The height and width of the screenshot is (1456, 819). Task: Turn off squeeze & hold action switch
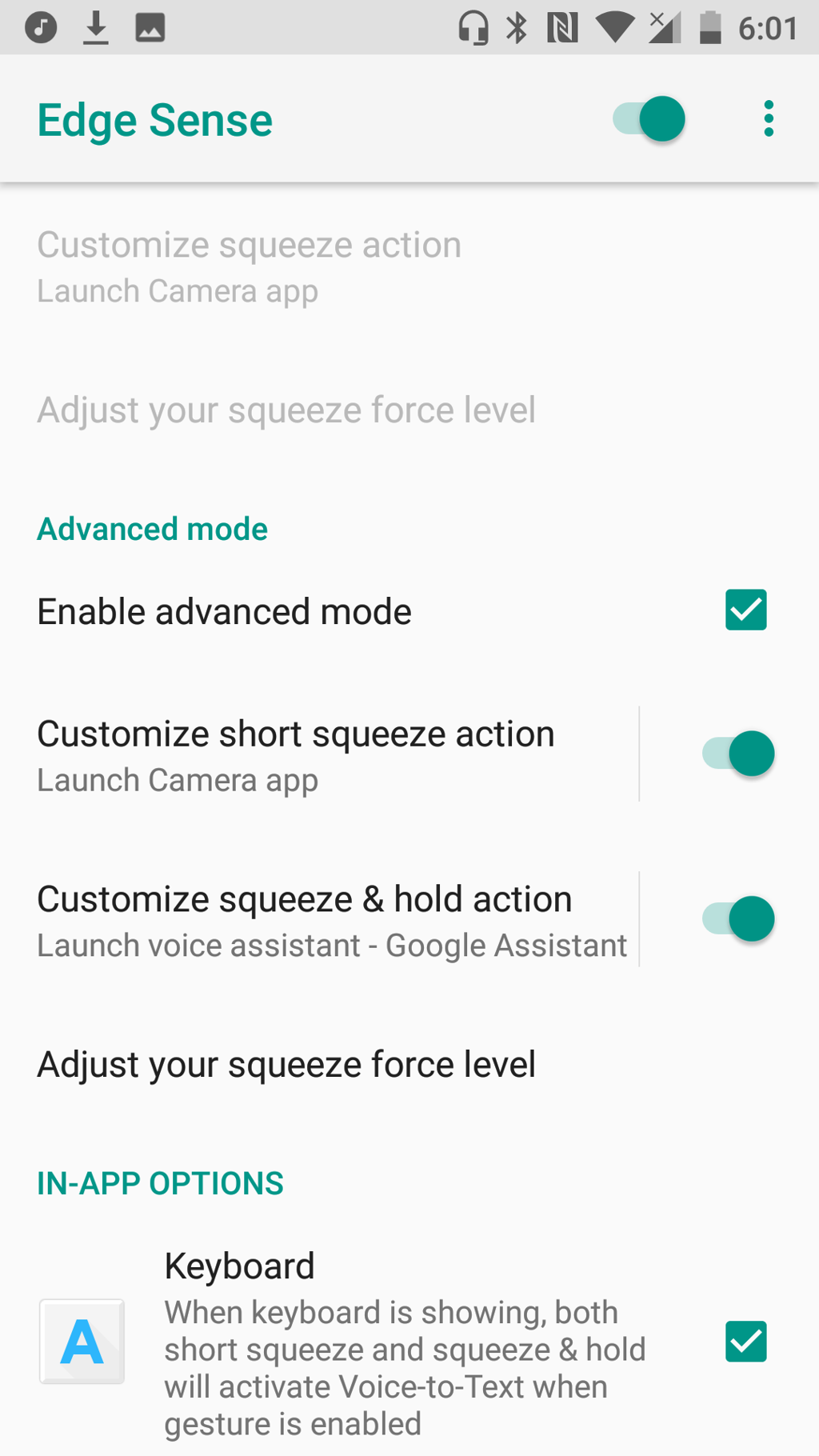[x=737, y=919]
